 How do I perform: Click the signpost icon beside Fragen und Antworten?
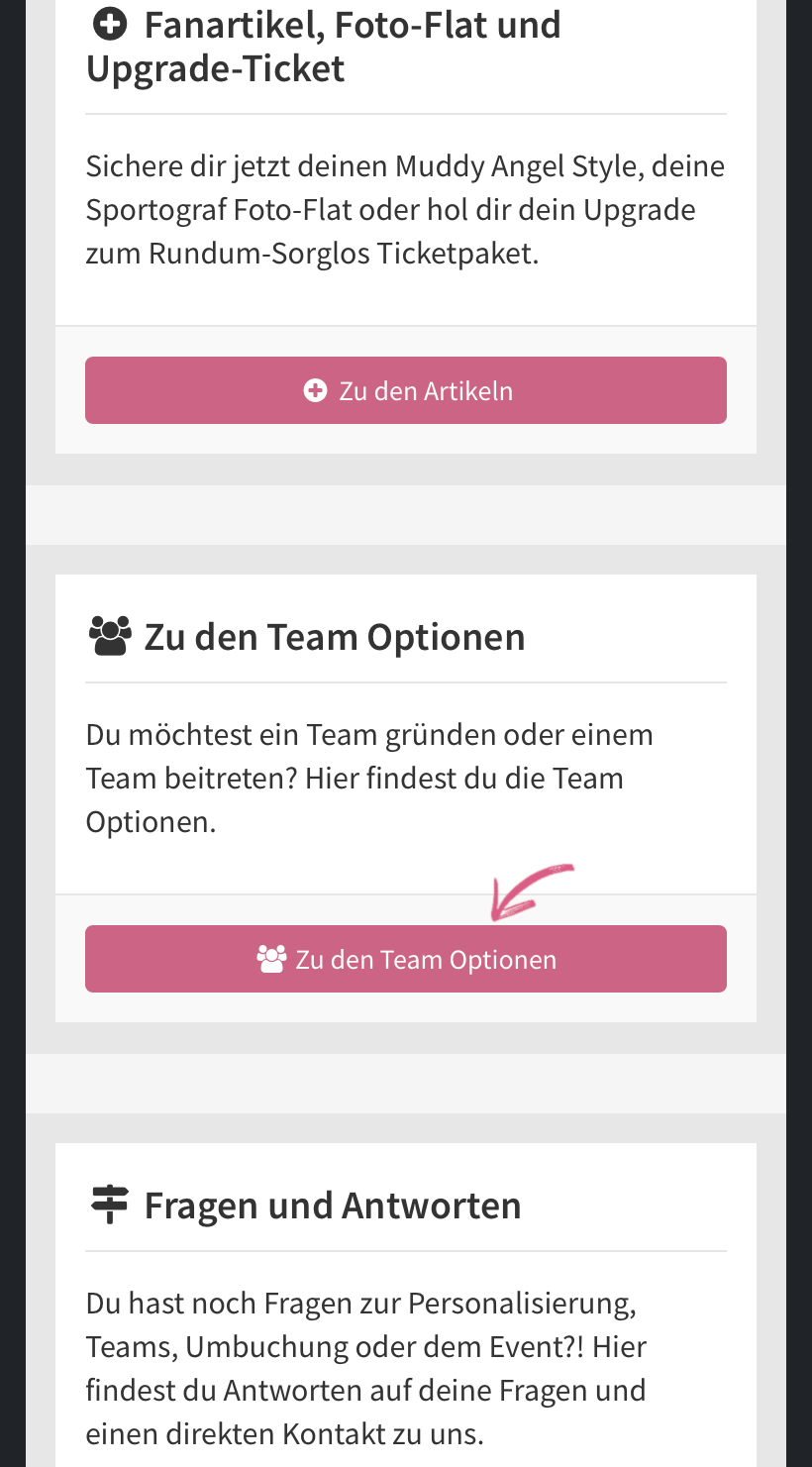(x=110, y=1204)
